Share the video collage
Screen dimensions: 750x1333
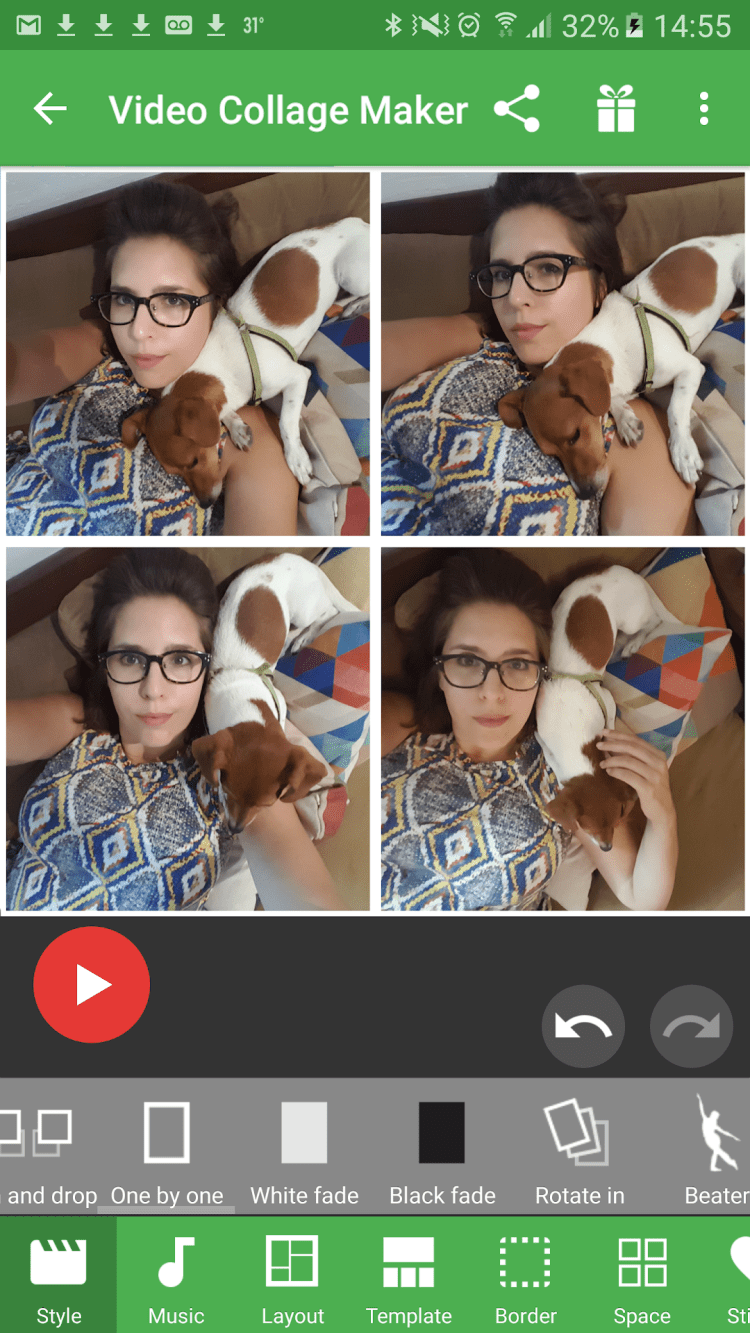coord(517,109)
